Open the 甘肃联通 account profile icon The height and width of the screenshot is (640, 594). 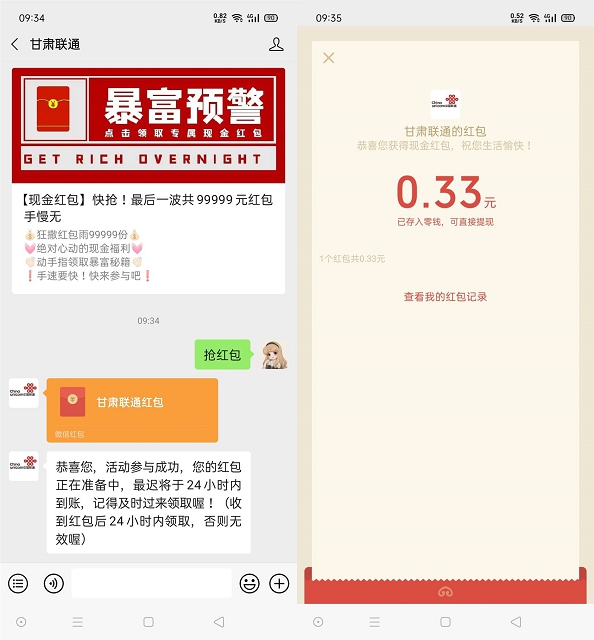[x=276, y=44]
